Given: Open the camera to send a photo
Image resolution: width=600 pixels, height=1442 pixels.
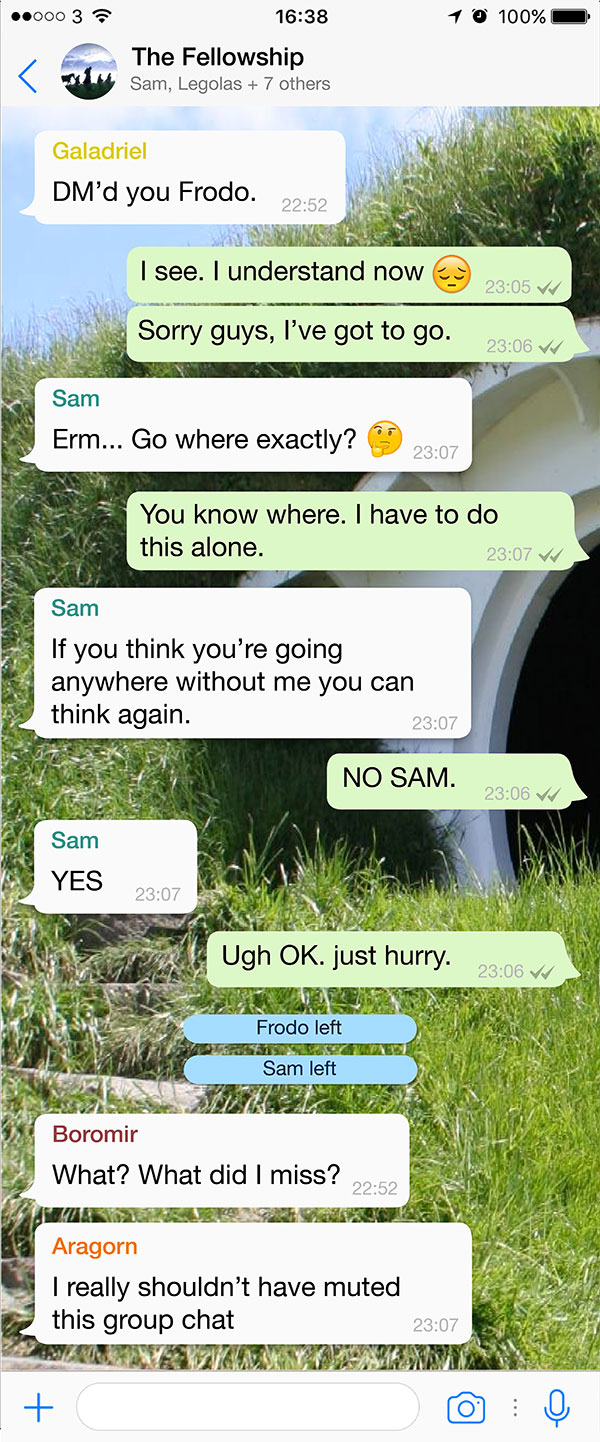Looking at the screenshot, I should 465,1408.
